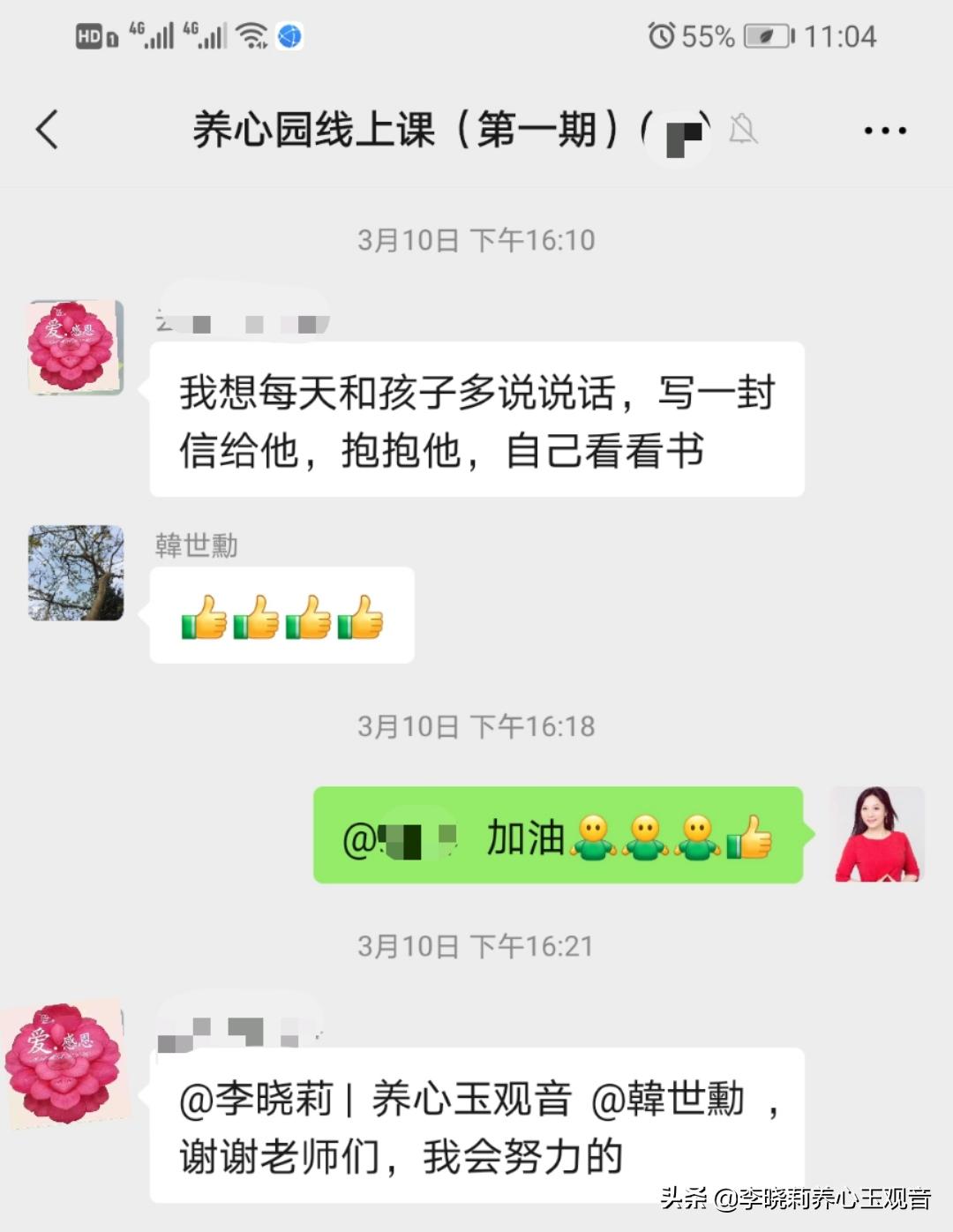Tap the muted notification bell icon
The width and height of the screenshot is (953, 1232).
[x=744, y=129]
